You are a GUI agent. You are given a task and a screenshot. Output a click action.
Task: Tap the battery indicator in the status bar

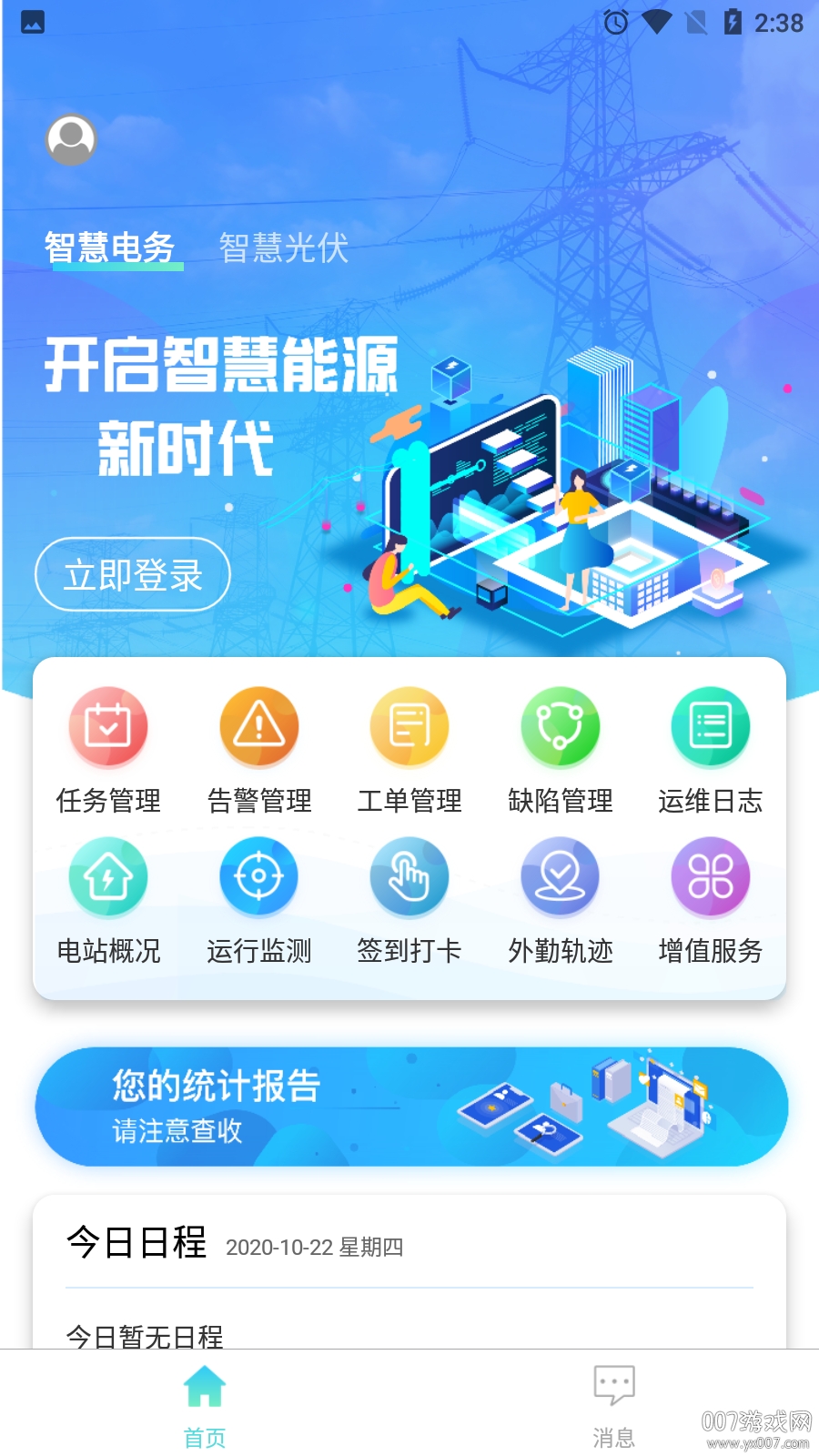733,23
